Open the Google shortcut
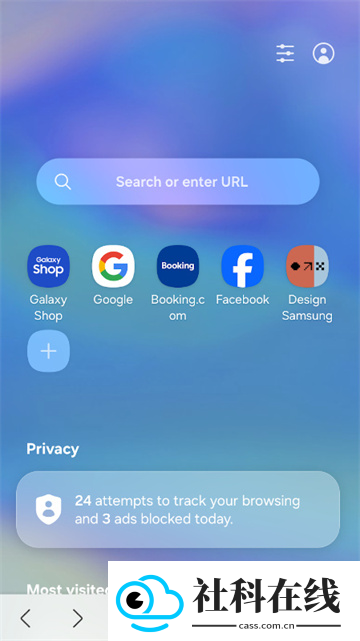This screenshot has height=641, width=360. pyautogui.click(x=113, y=266)
